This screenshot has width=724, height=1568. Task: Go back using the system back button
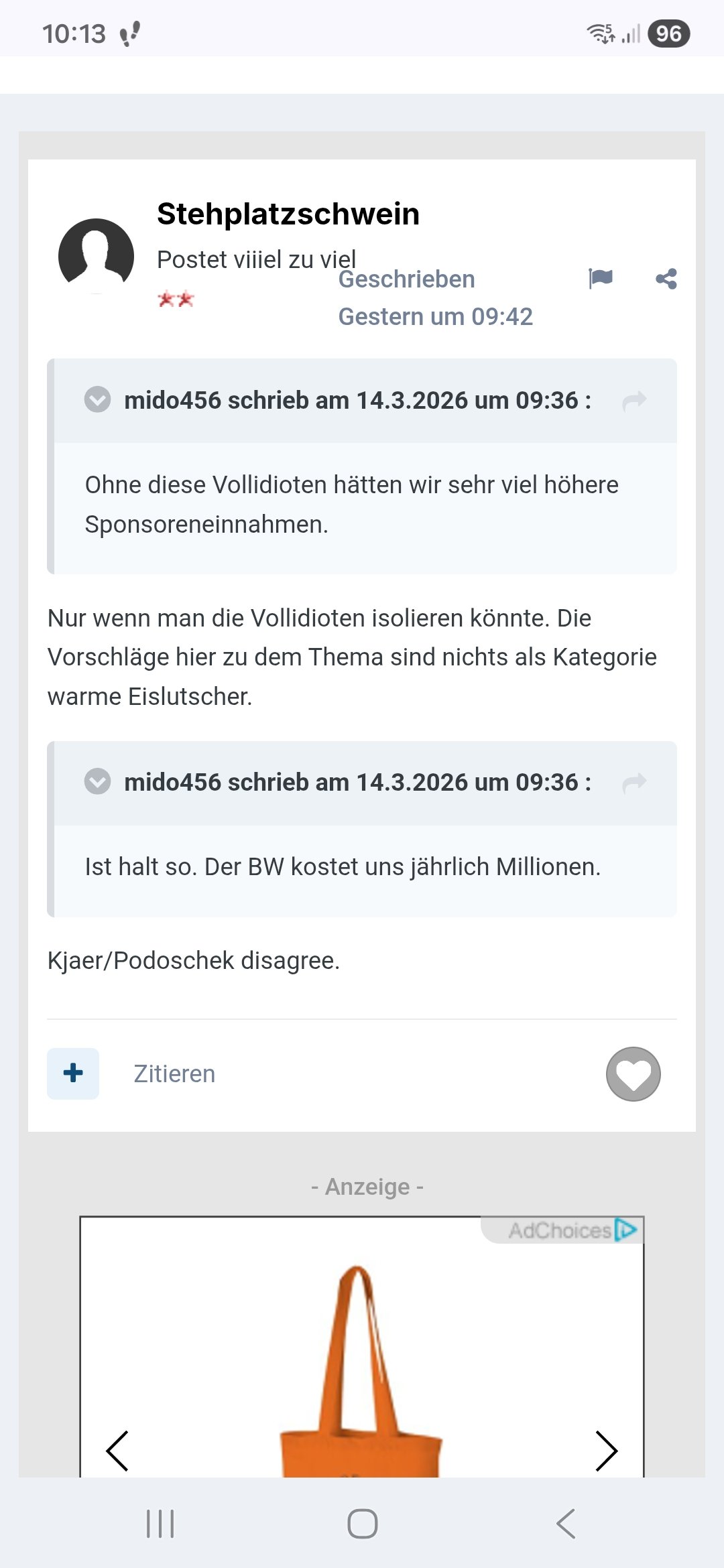566,1524
